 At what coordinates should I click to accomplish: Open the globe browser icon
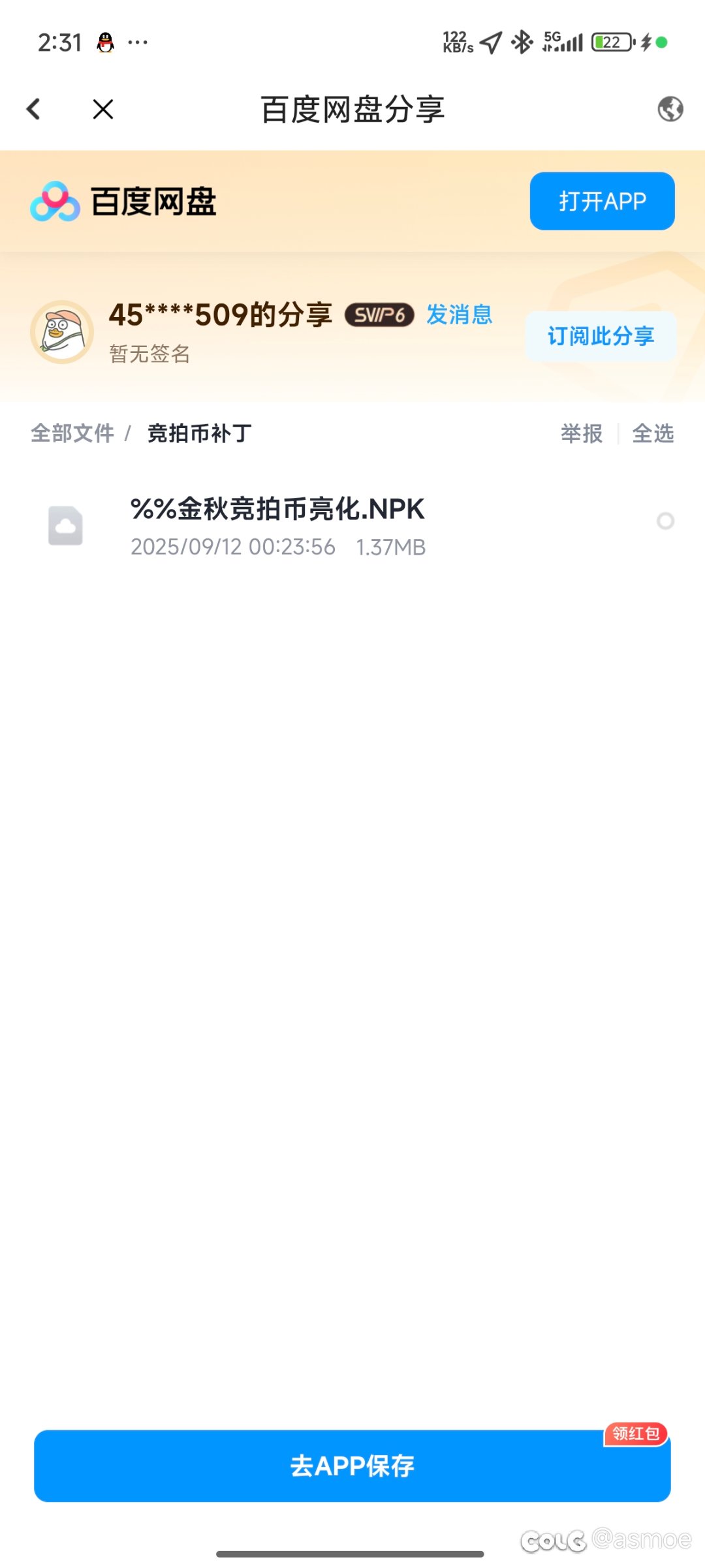[x=670, y=109]
